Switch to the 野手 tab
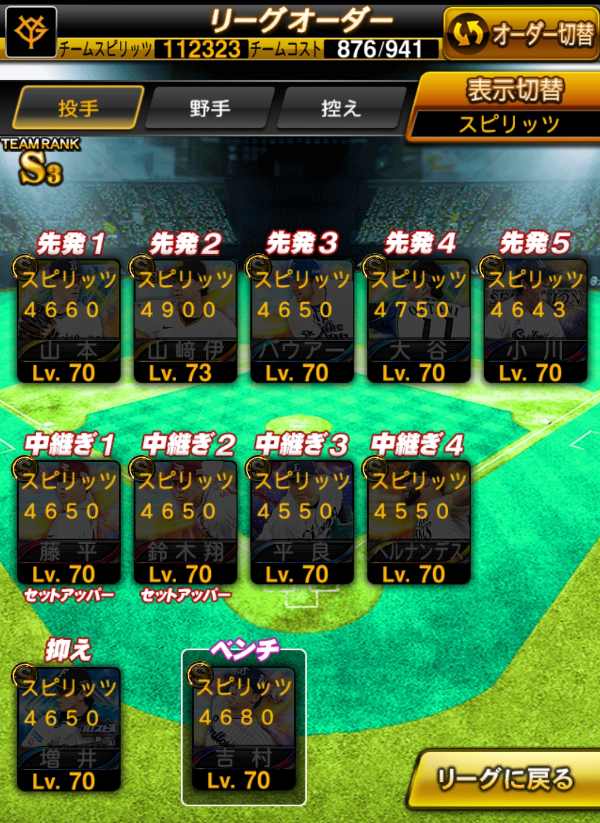The image size is (600, 823). [x=209, y=109]
